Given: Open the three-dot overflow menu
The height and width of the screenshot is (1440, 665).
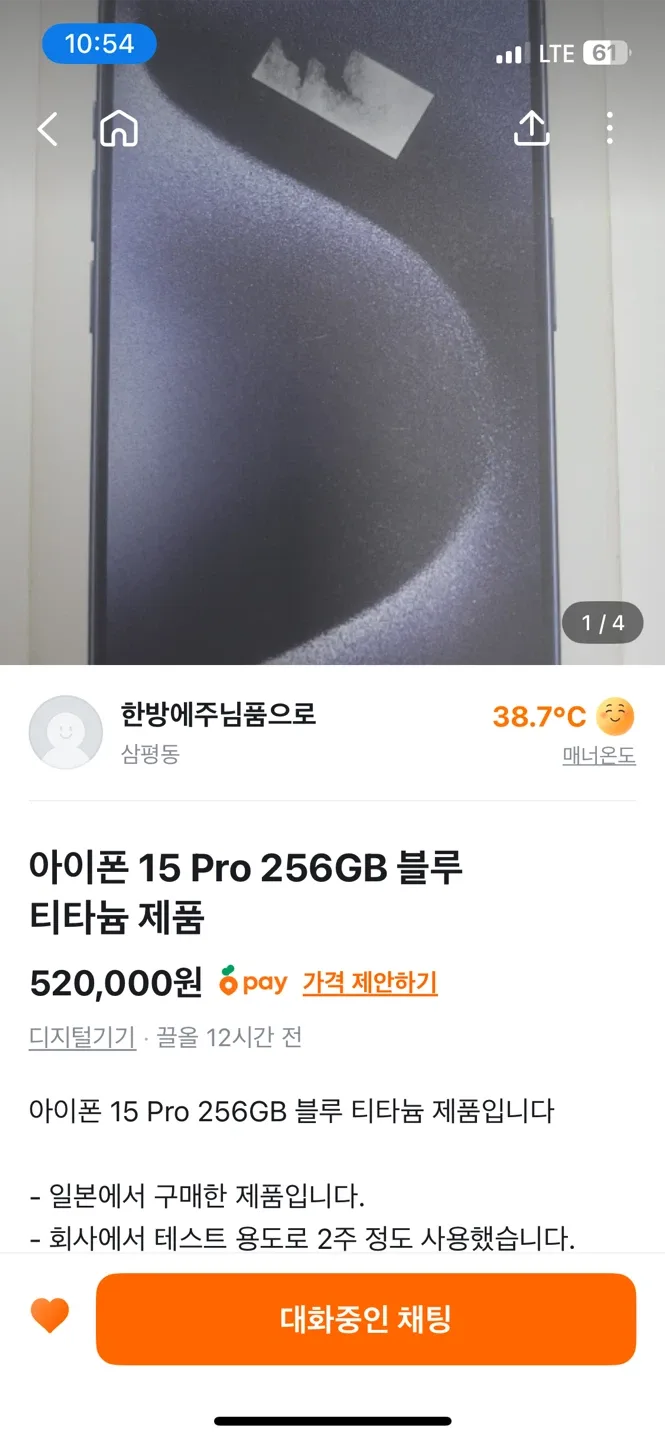Looking at the screenshot, I should click(x=610, y=128).
